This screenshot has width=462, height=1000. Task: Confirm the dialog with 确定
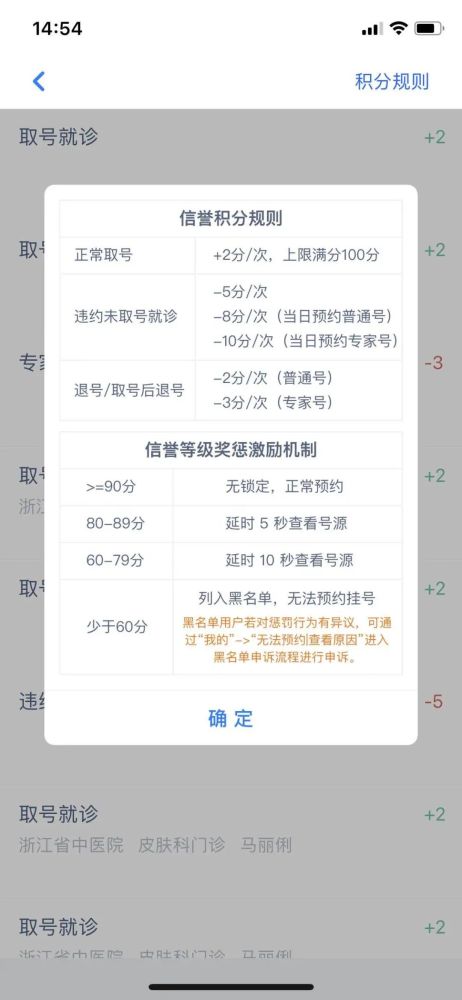pos(231,719)
